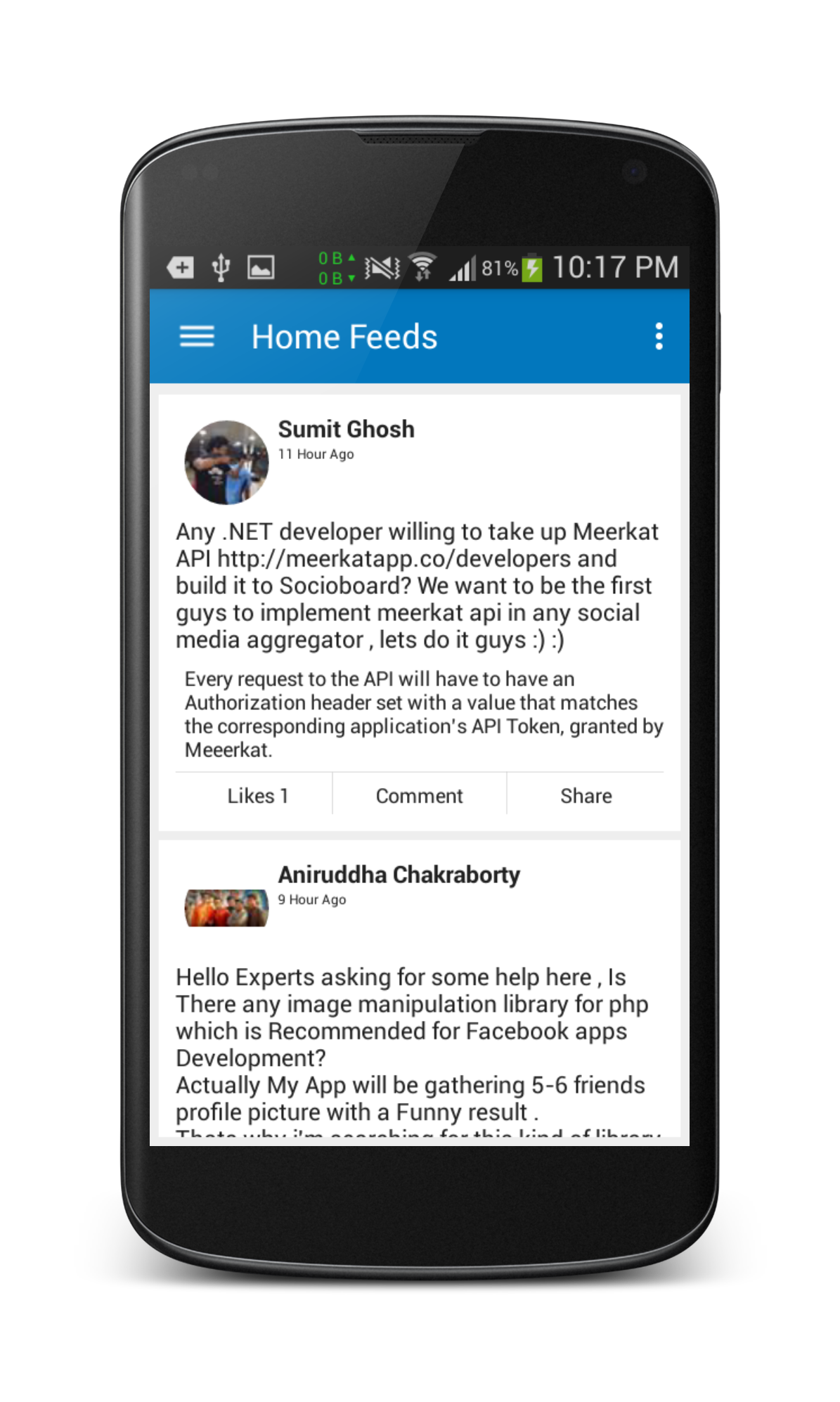Comment on Sumit Ghosh's post
Screen dimensions: 840x1402
419,796
